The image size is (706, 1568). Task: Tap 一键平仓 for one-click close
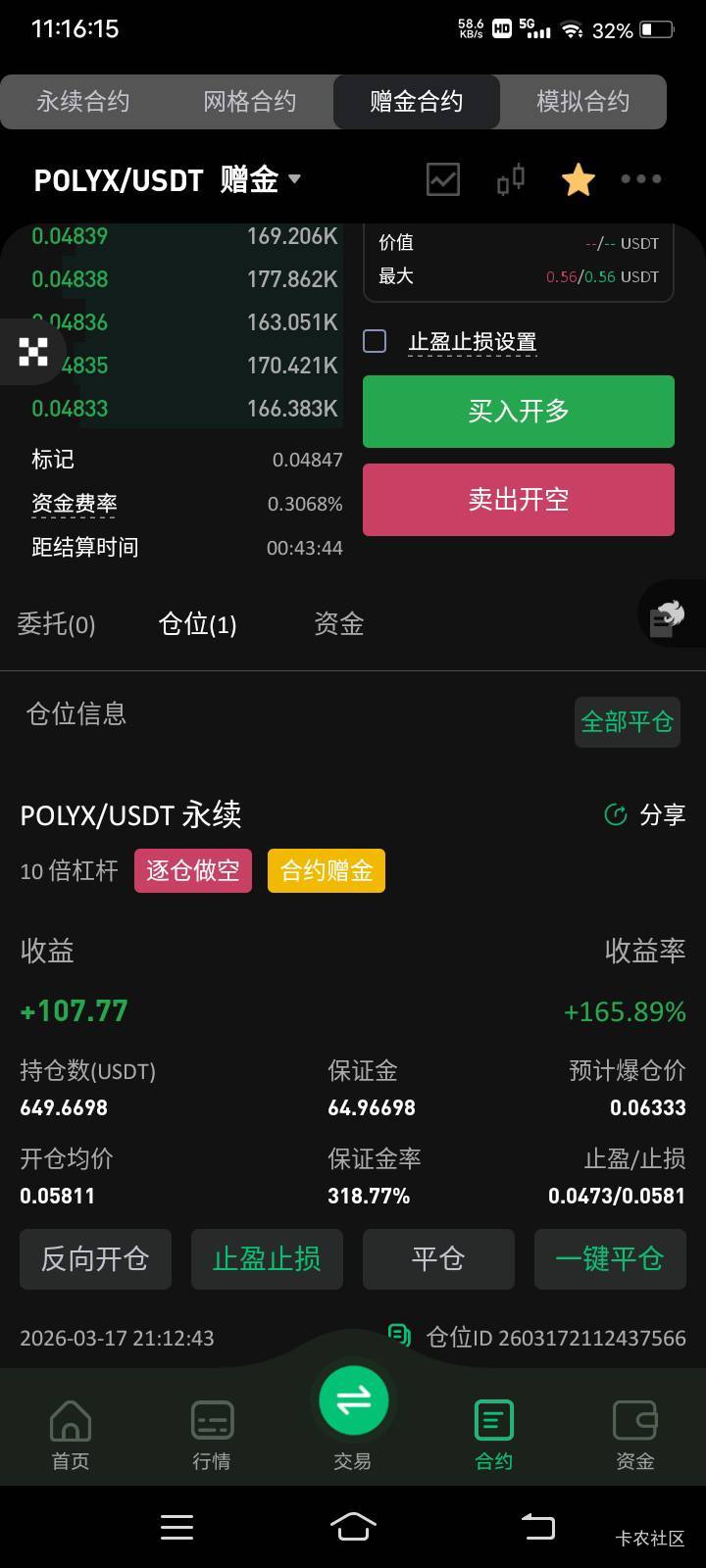[610, 1259]
